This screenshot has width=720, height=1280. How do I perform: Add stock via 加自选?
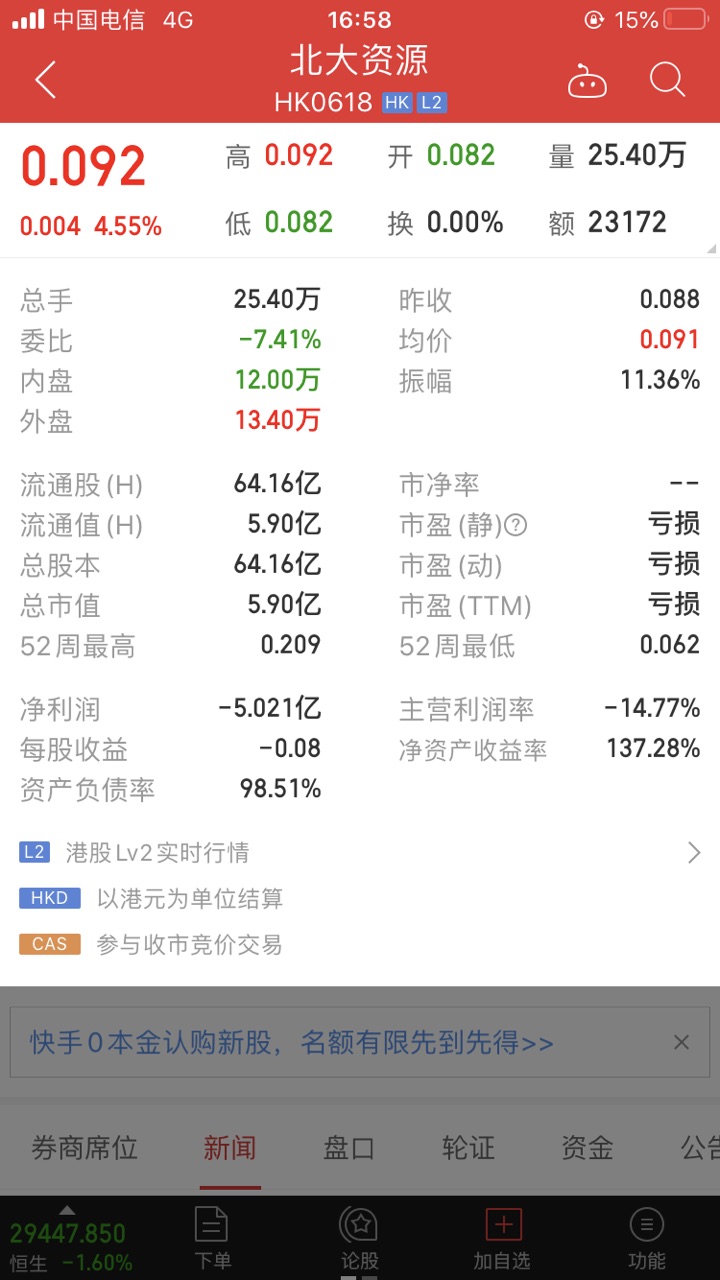click(502, 1238)
